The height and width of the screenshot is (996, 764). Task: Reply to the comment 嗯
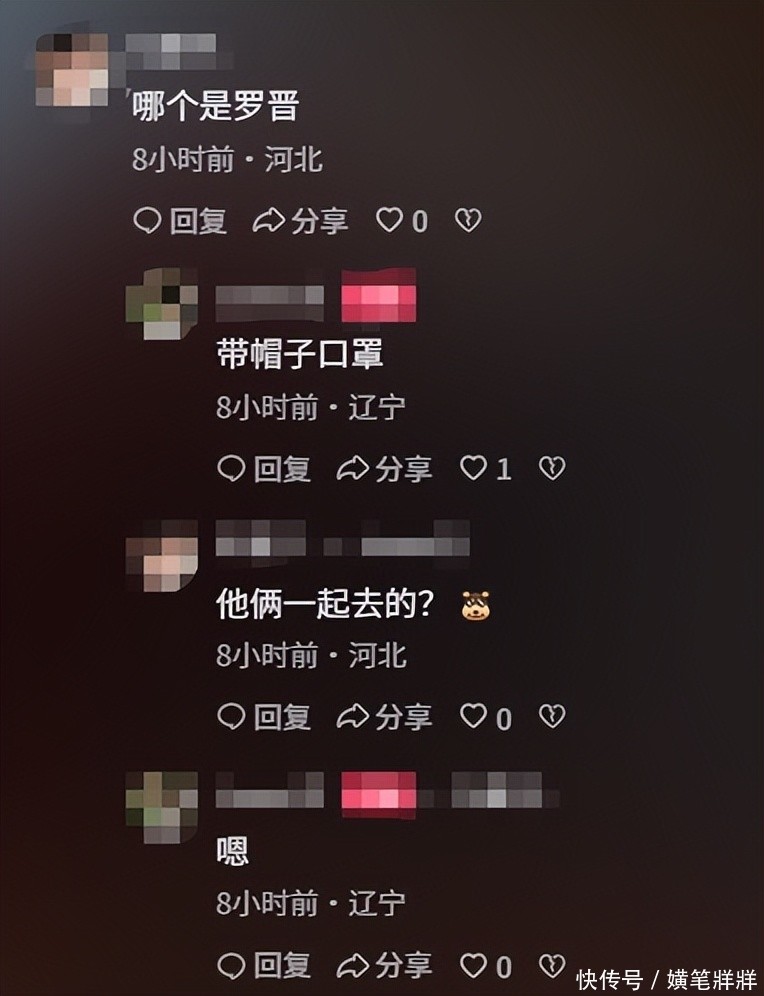[x=265, y=965]
